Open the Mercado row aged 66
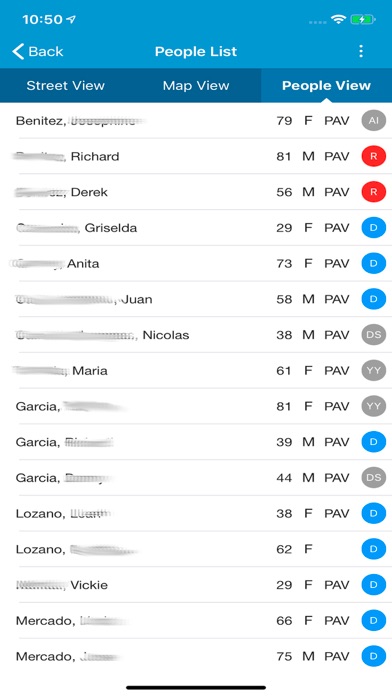Screen dimensions: 392x696 [196, 621]
